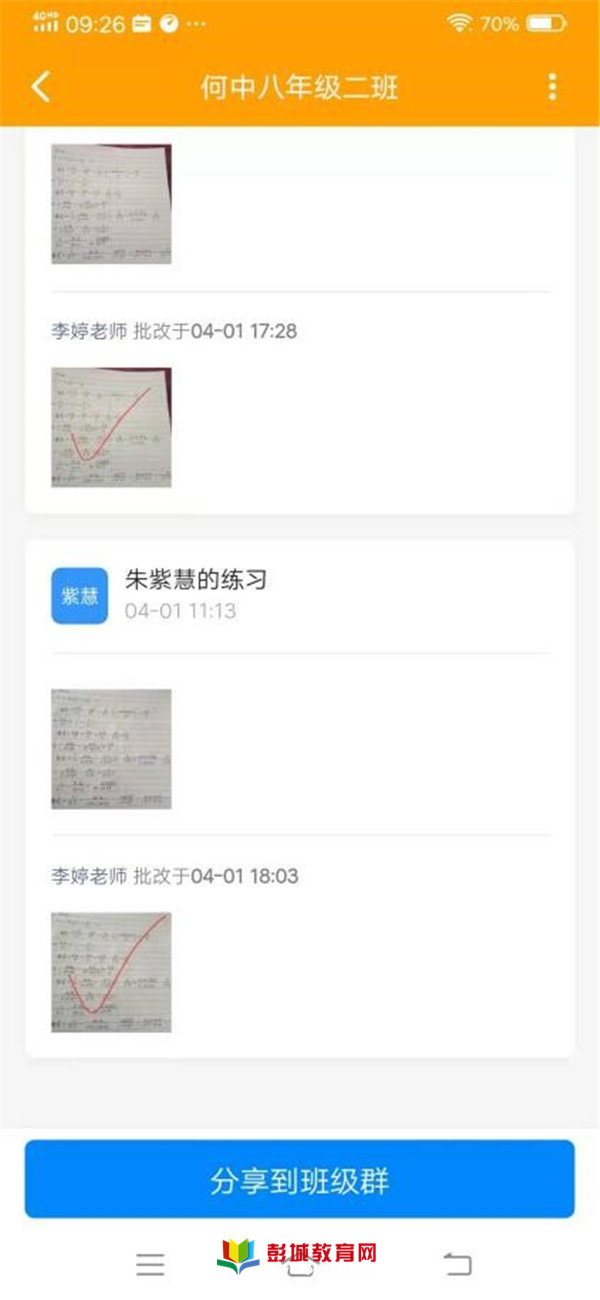This screenshot has height=1300, width=600.
Task: Go back from 何中八年级二班 page
Action: tap(40, 87)
